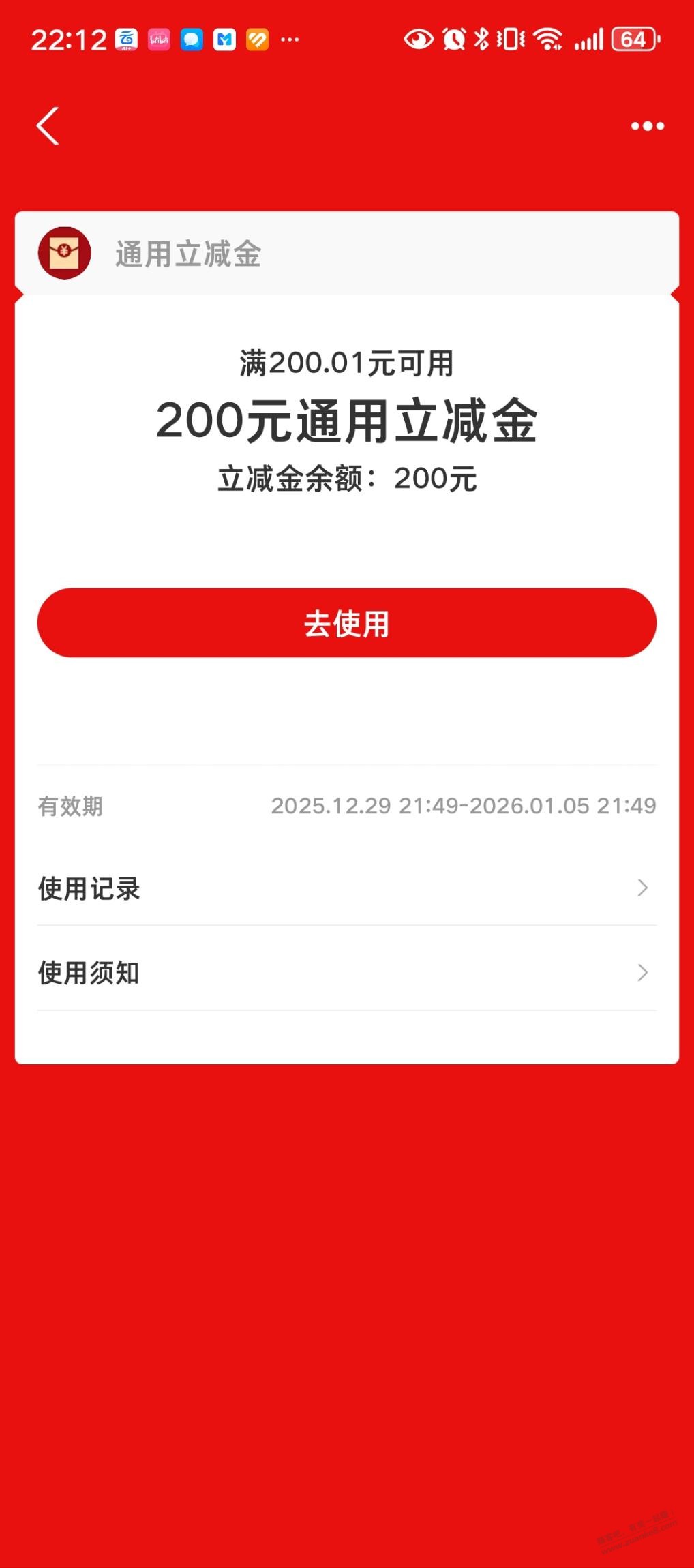Screen dimensions: 694x1568
Task: Tap the 去使用 button
Action: 346,623
